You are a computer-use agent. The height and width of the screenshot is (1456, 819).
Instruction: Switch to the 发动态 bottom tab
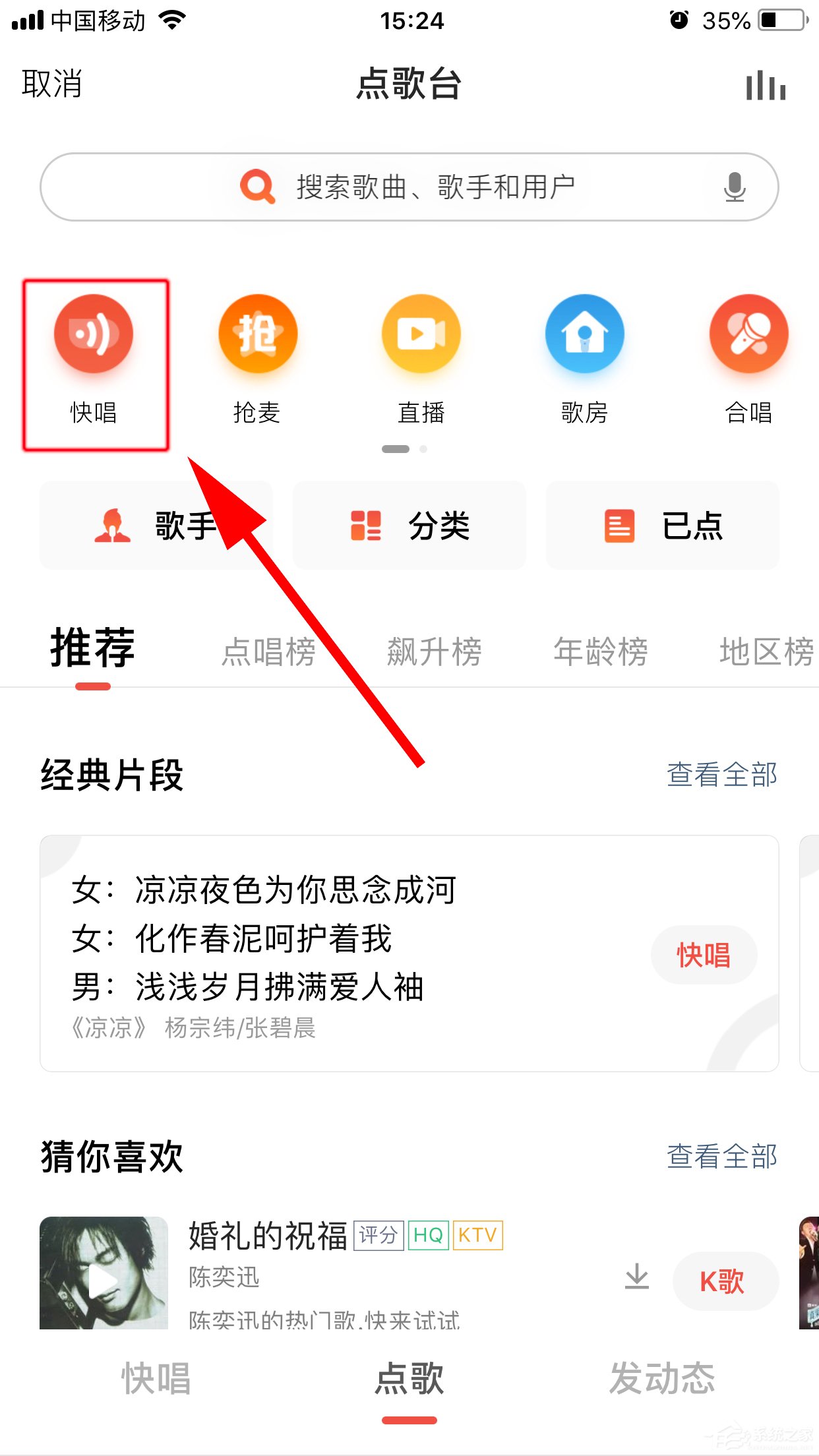(662, 1380)
